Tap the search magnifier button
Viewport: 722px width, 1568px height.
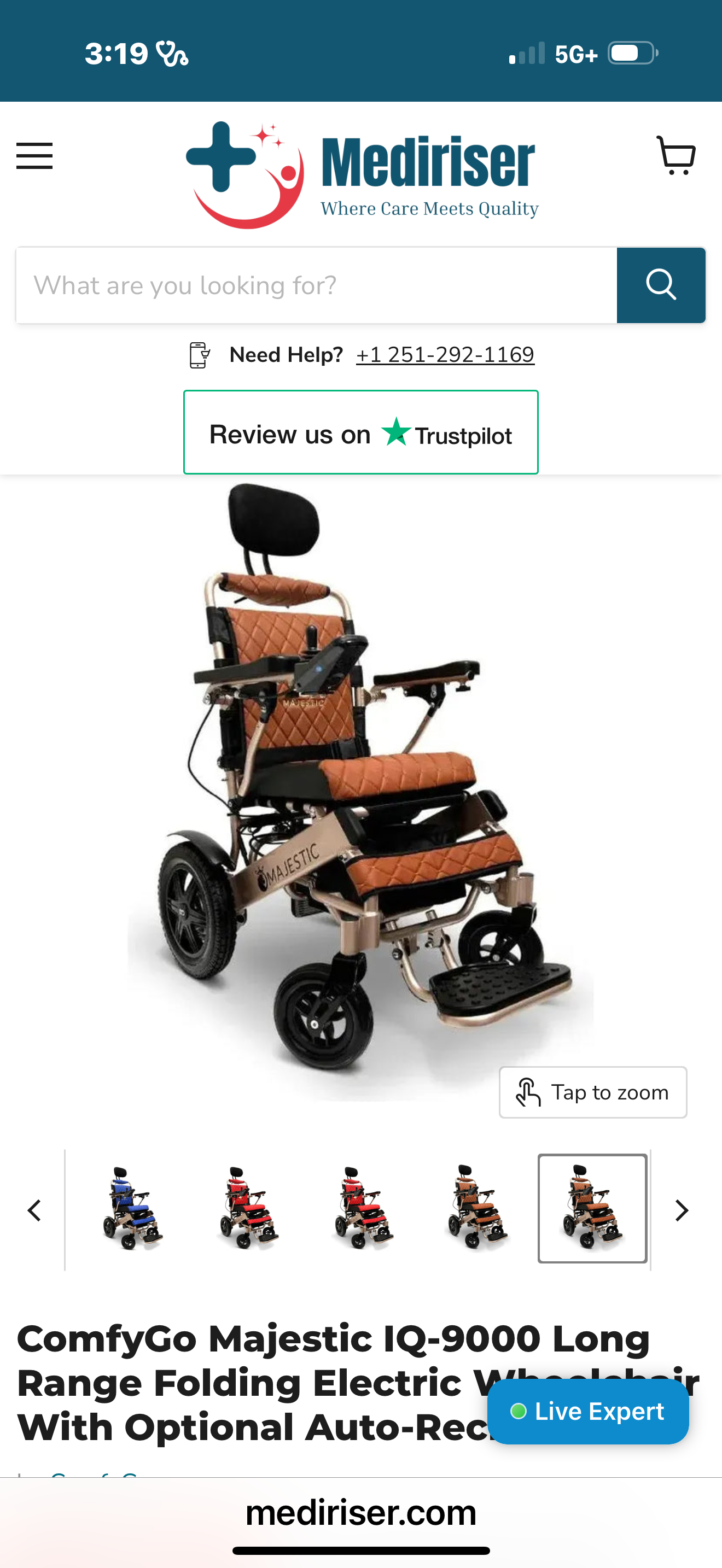click(x=661, y=285)
